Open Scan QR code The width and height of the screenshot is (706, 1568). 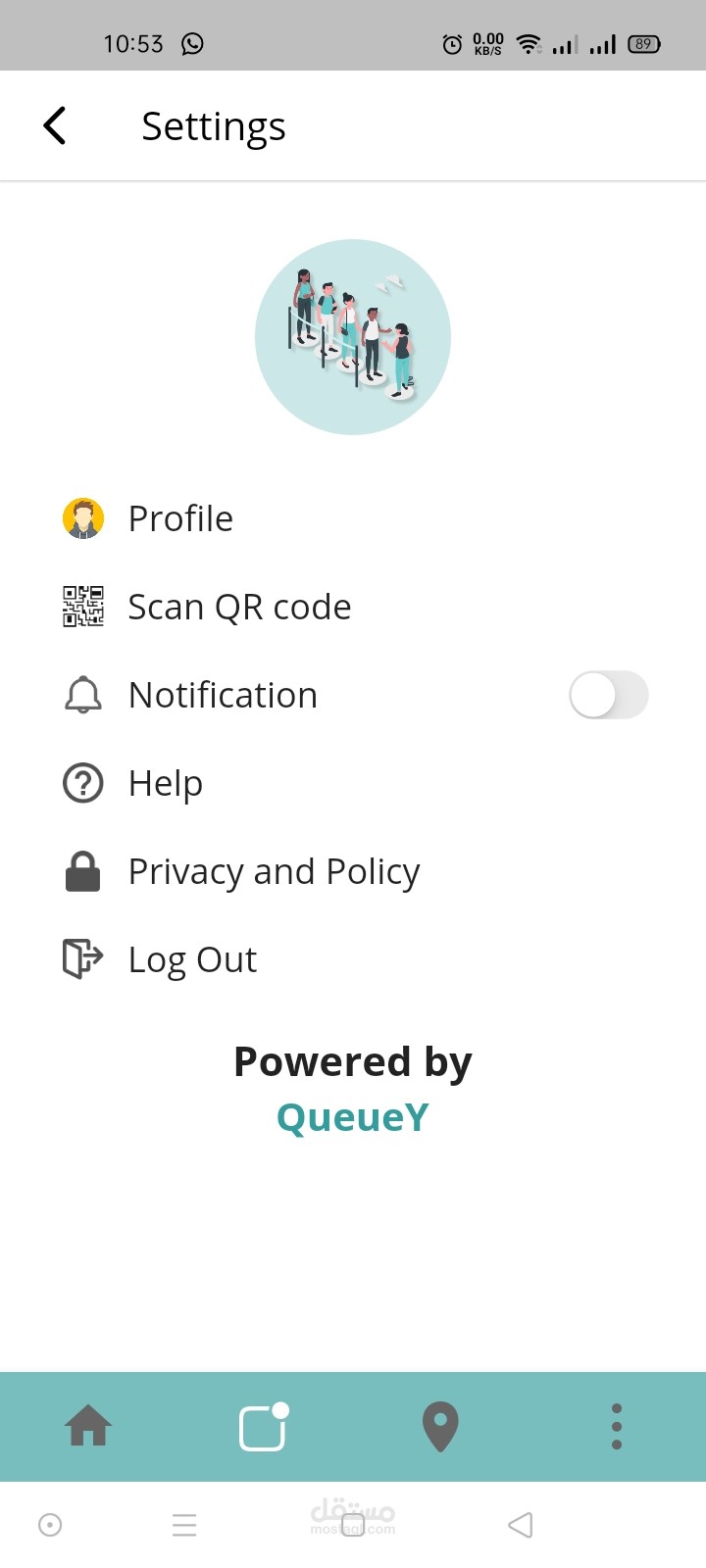(x=238, y=607)
